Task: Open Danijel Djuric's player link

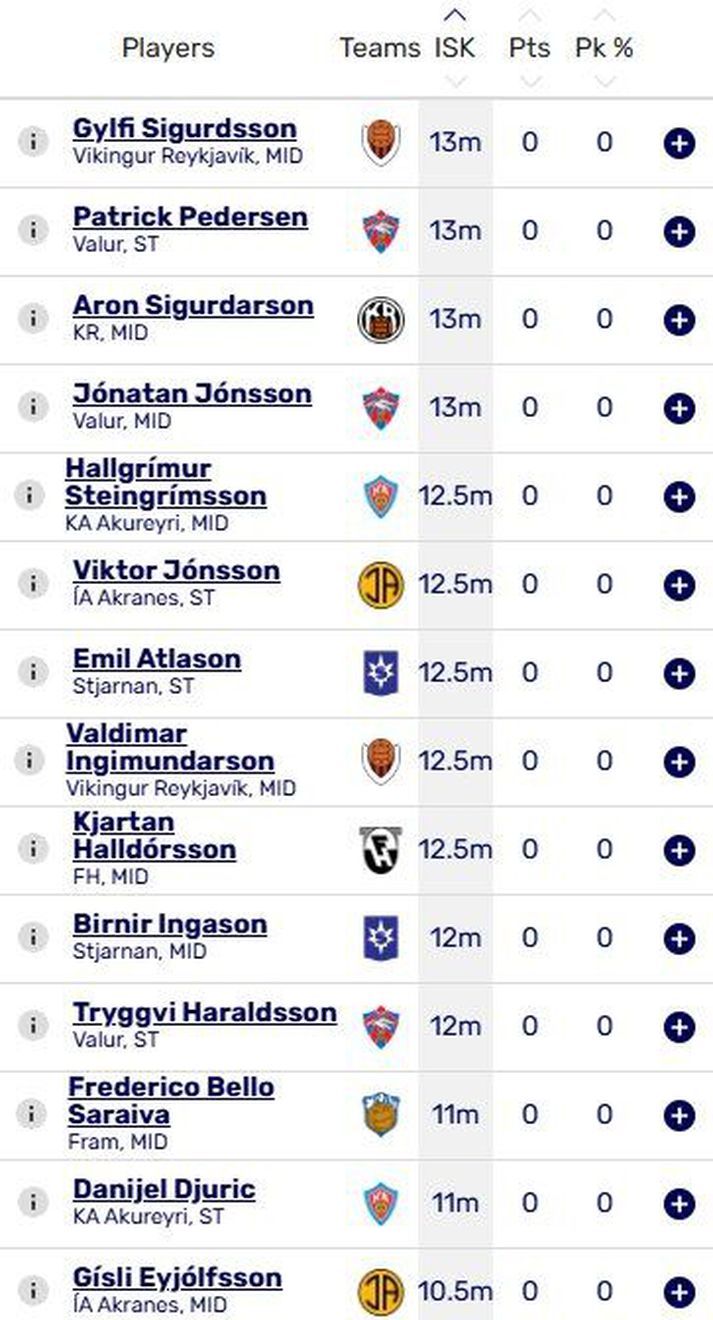Action: 164,1189
